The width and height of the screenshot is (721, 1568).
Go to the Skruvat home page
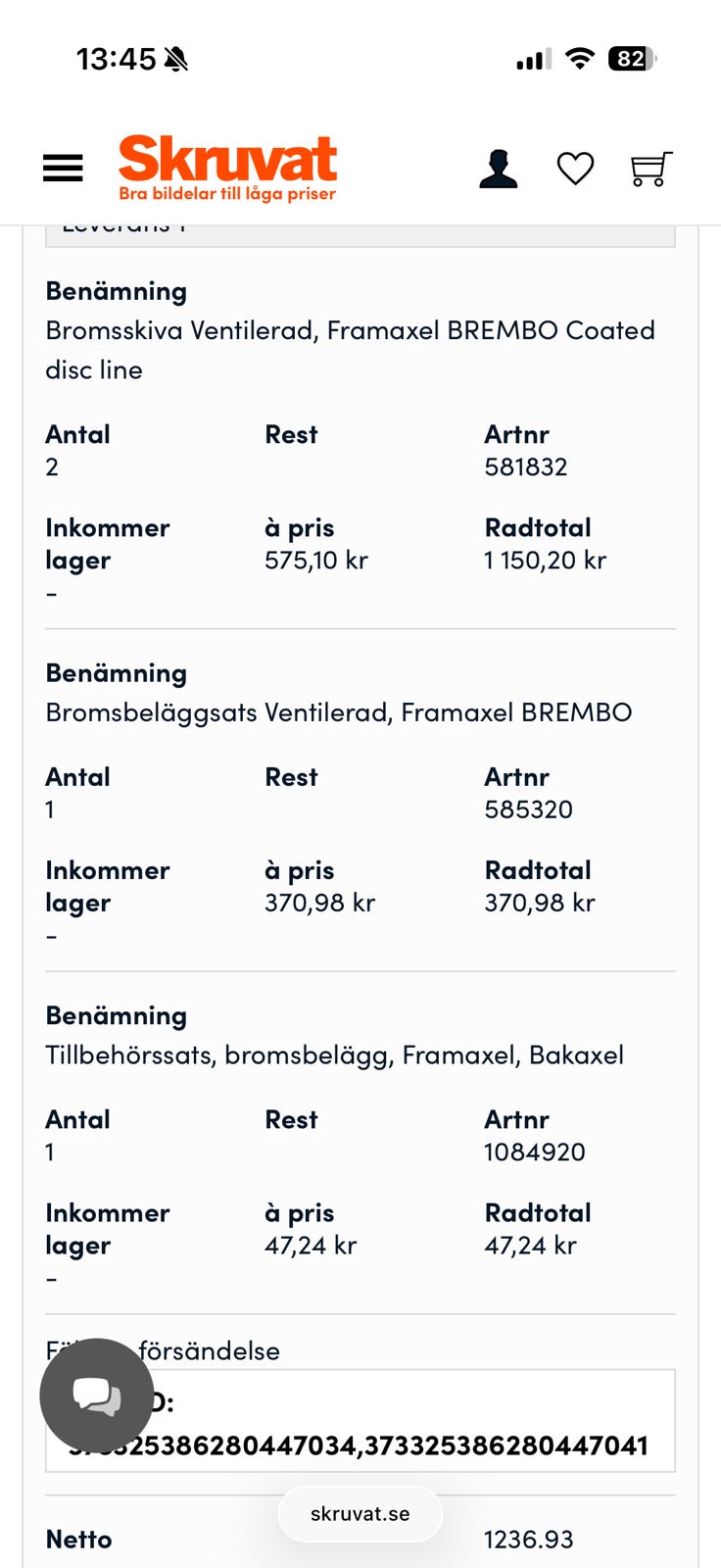pos(227,168)
